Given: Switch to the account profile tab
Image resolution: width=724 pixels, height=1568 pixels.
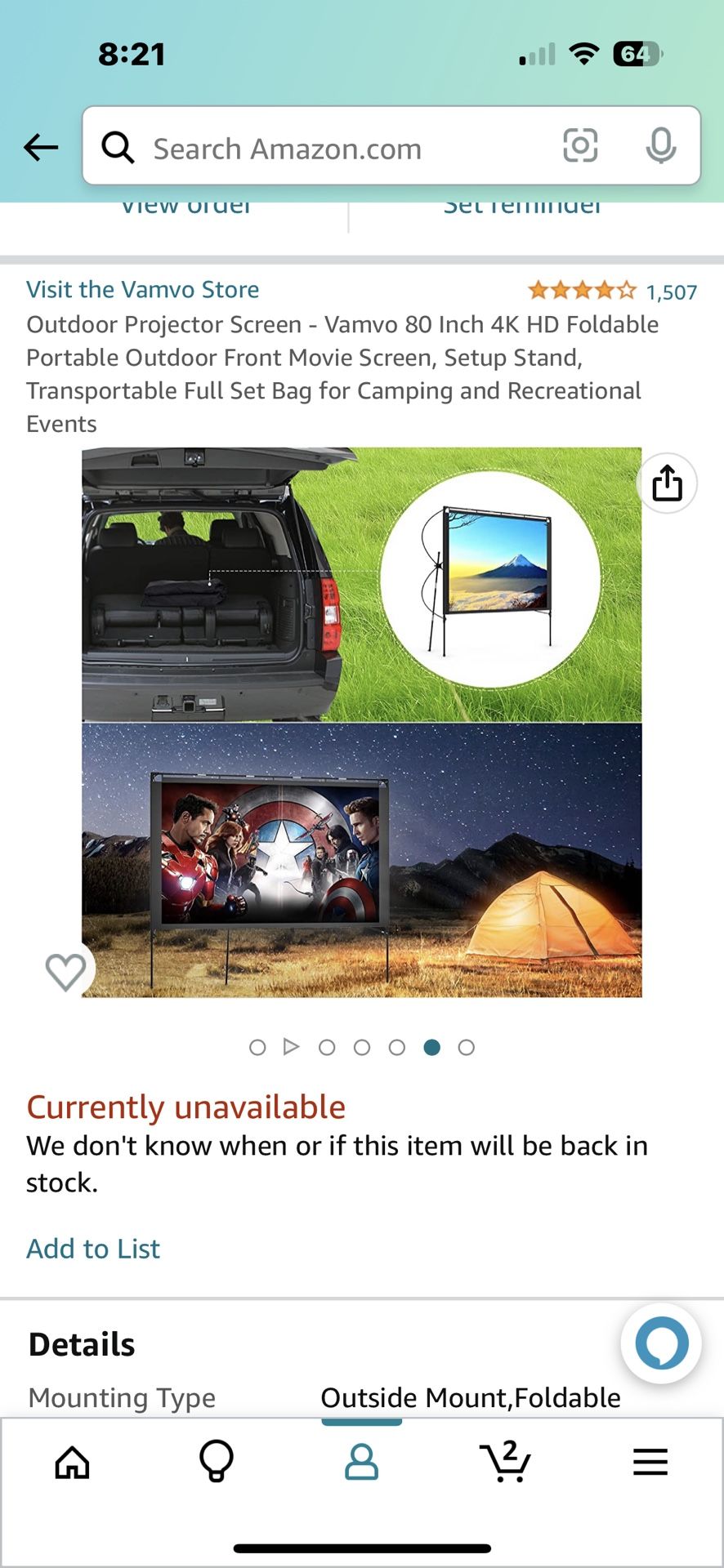Looking at the screenshot, I should tap(361, 1462).
